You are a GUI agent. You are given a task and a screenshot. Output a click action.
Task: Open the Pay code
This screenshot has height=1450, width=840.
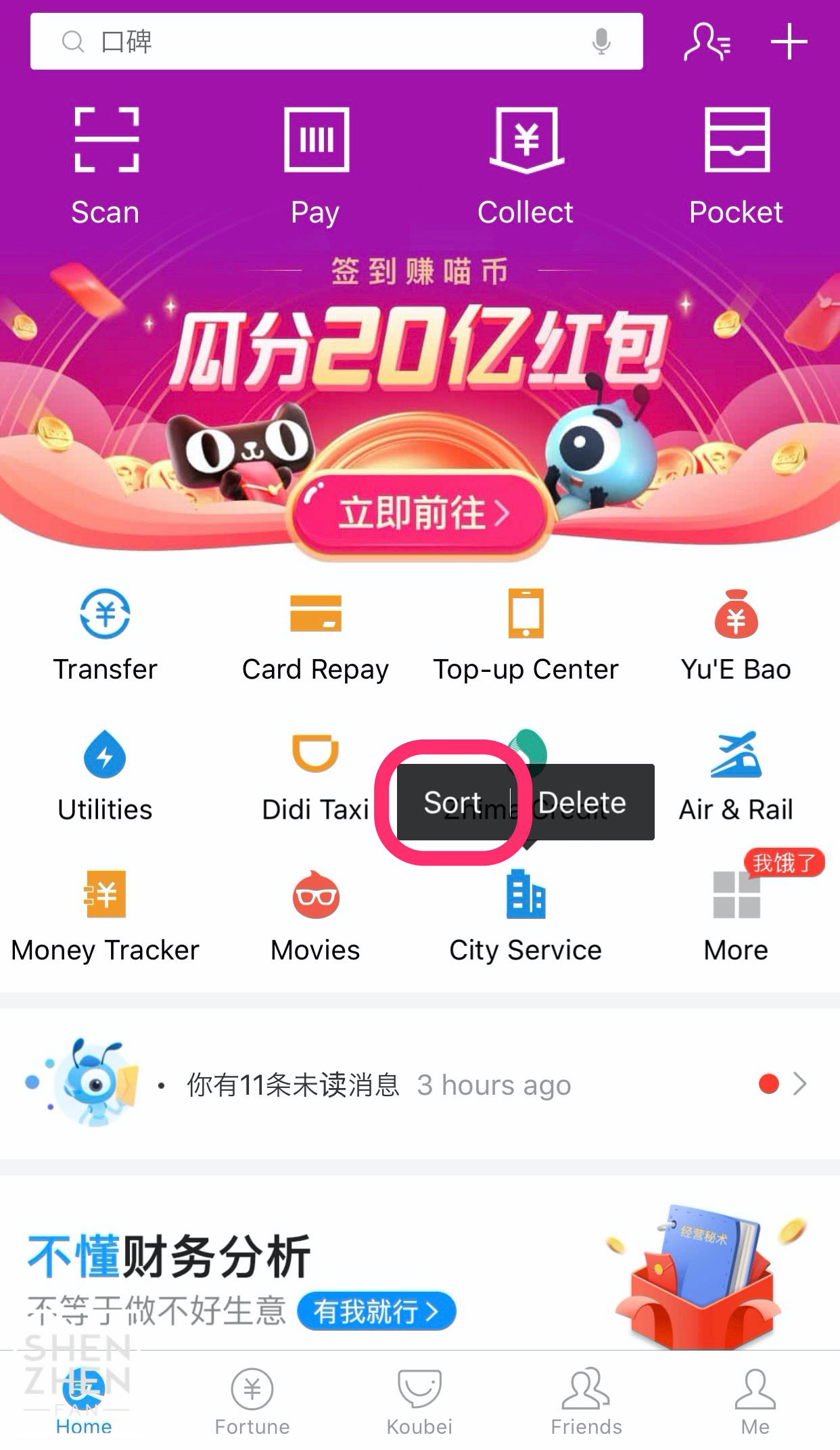coord(316,166)
